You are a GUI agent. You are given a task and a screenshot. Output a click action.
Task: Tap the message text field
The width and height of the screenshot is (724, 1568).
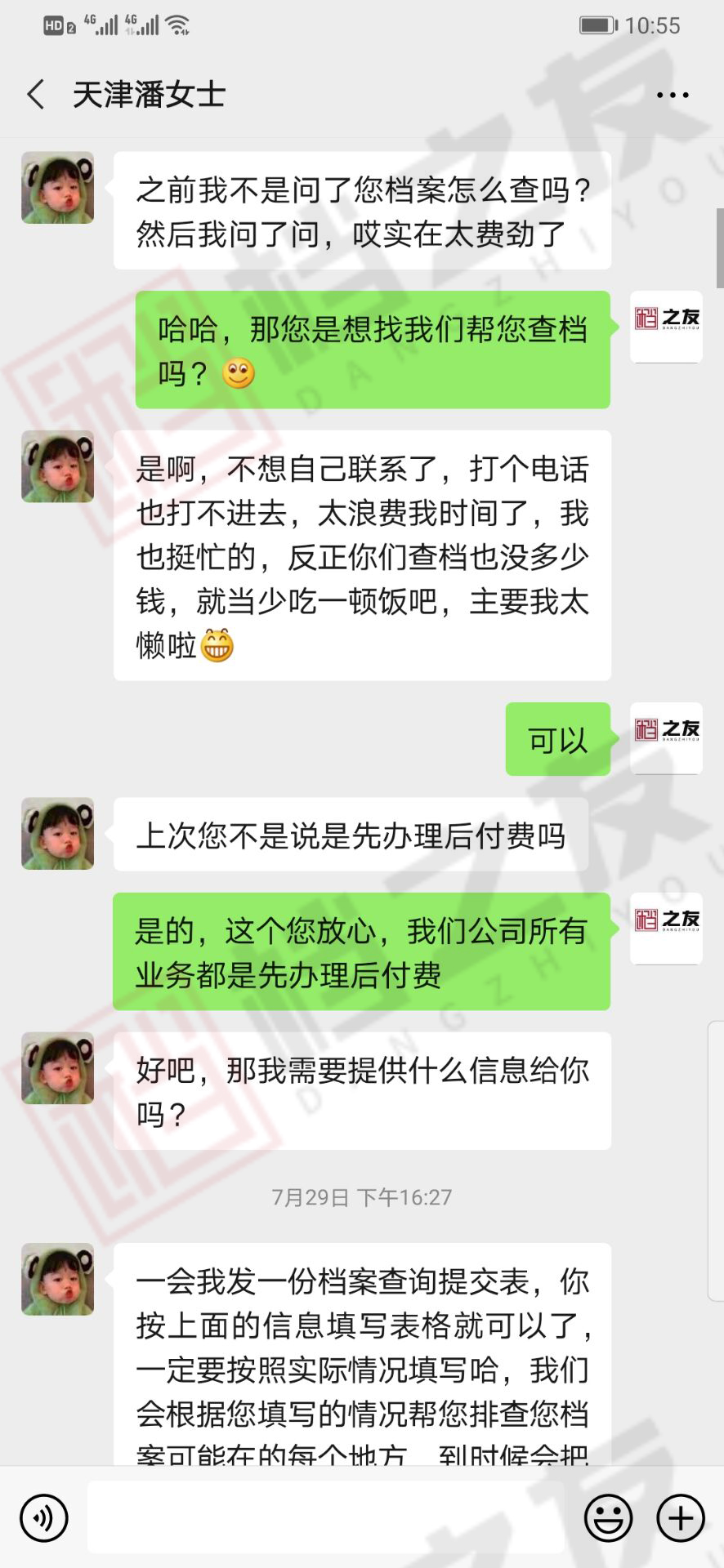click(x=325, y=1517)
